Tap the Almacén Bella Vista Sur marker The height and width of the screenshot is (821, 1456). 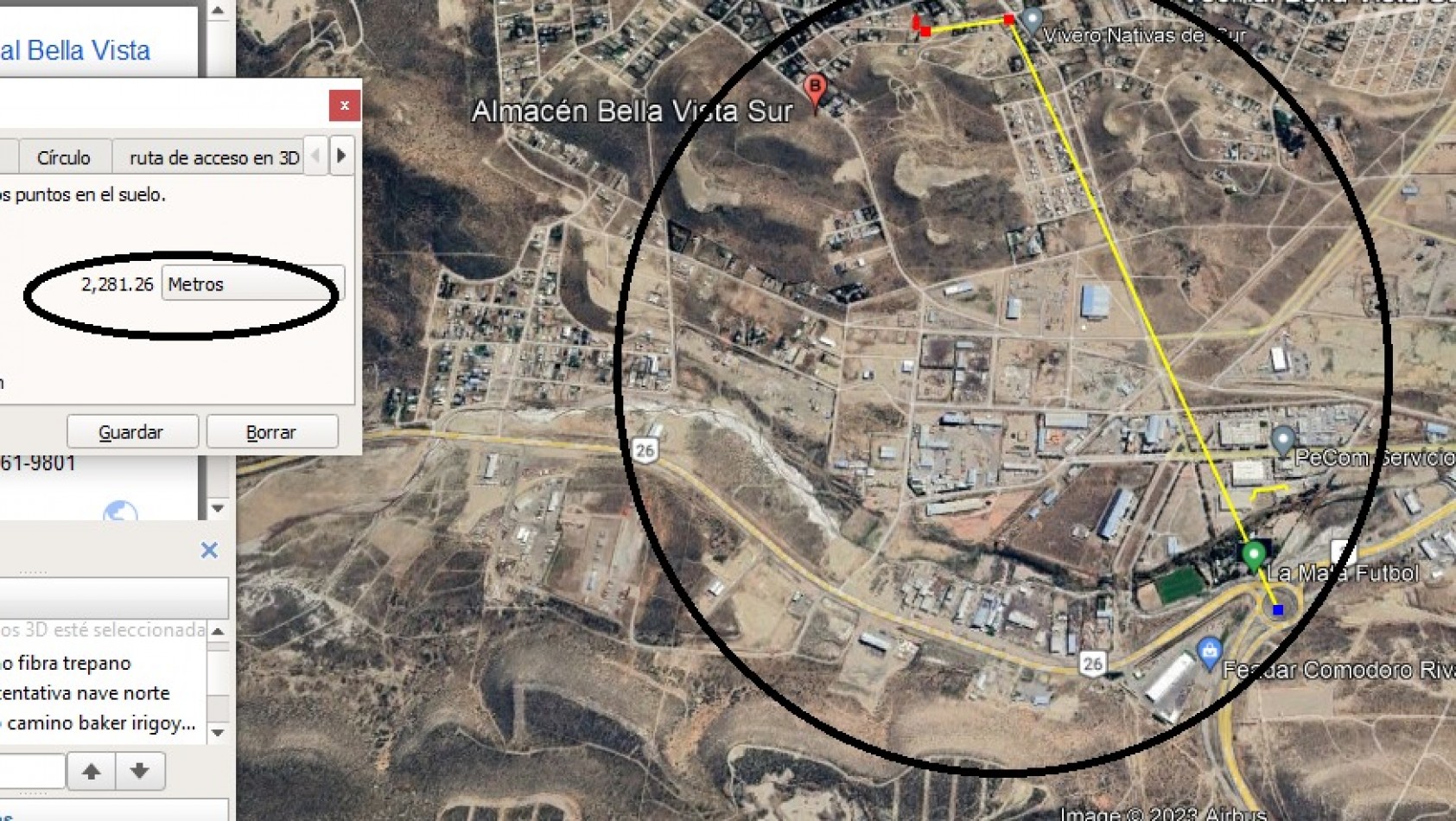(814, 88)
